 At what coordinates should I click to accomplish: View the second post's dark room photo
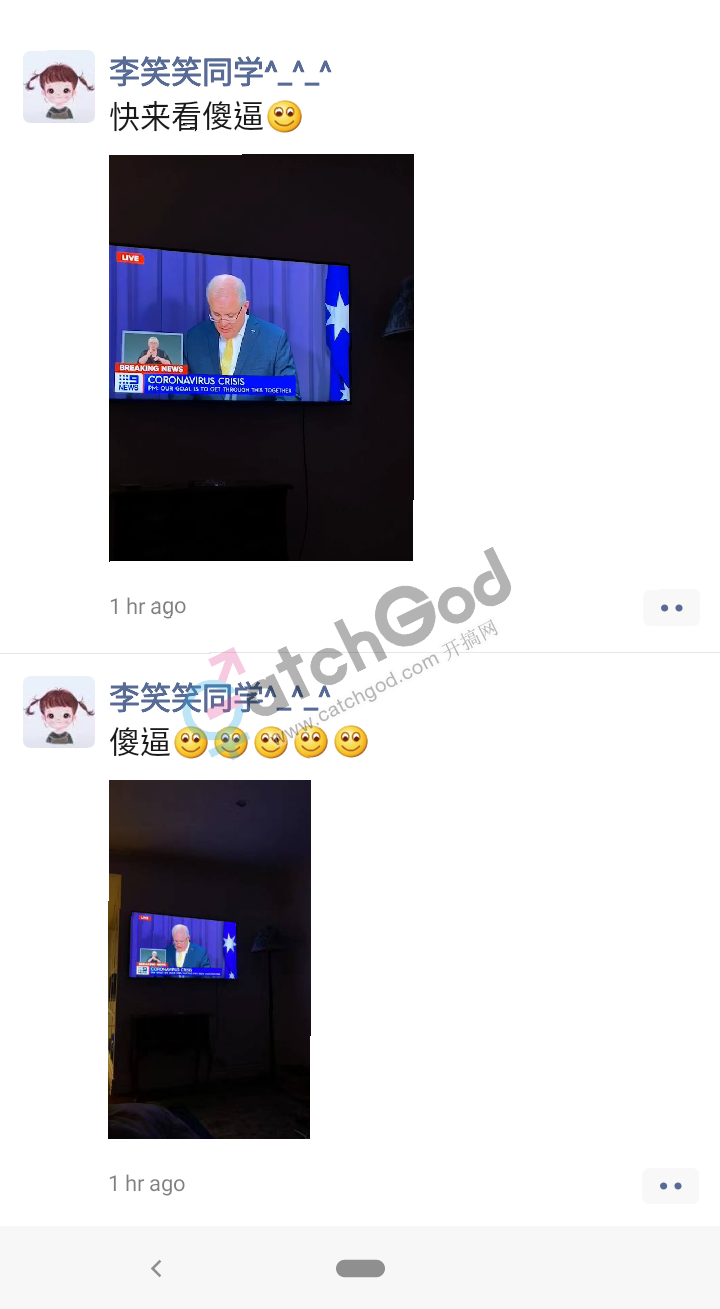209,959
